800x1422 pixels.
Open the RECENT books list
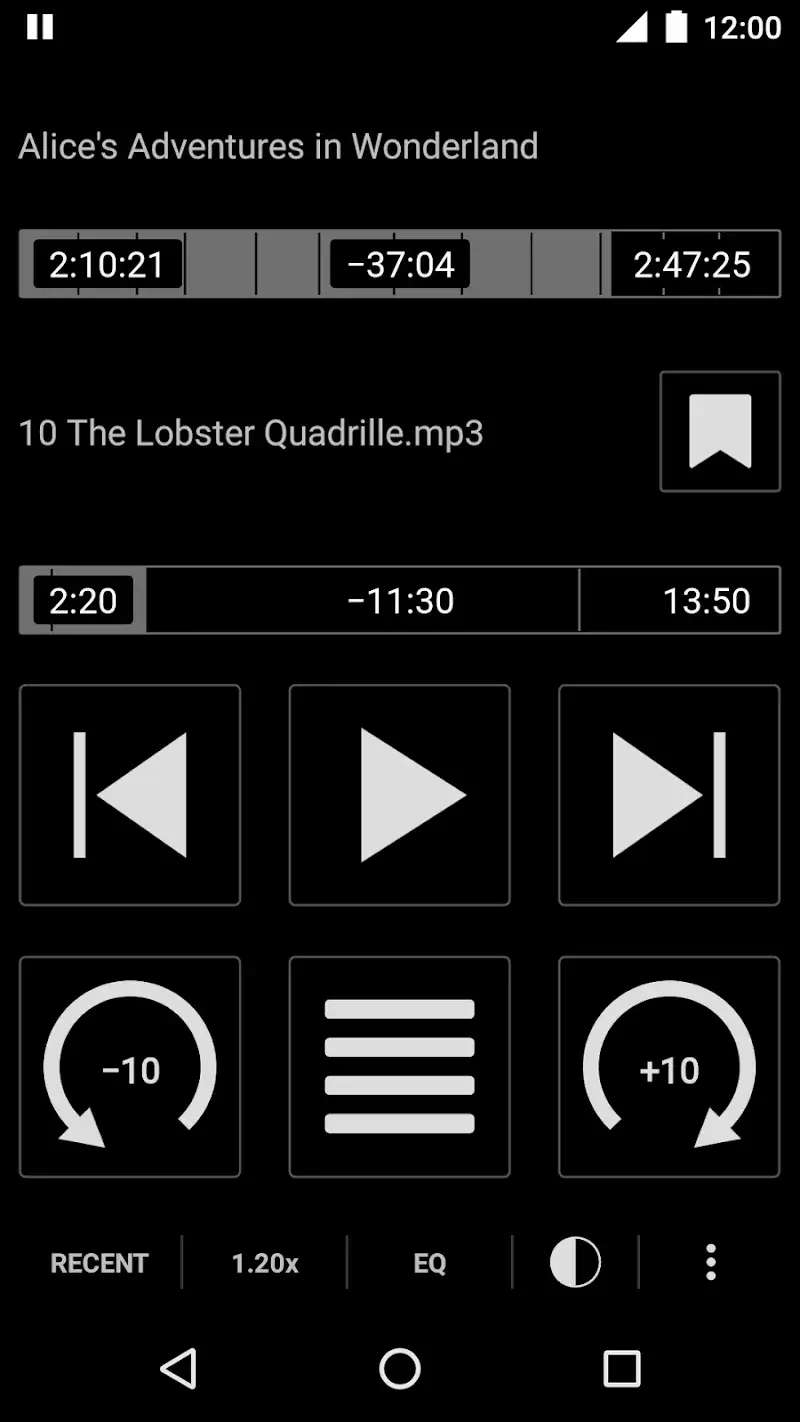click(x=98, y=1263)
